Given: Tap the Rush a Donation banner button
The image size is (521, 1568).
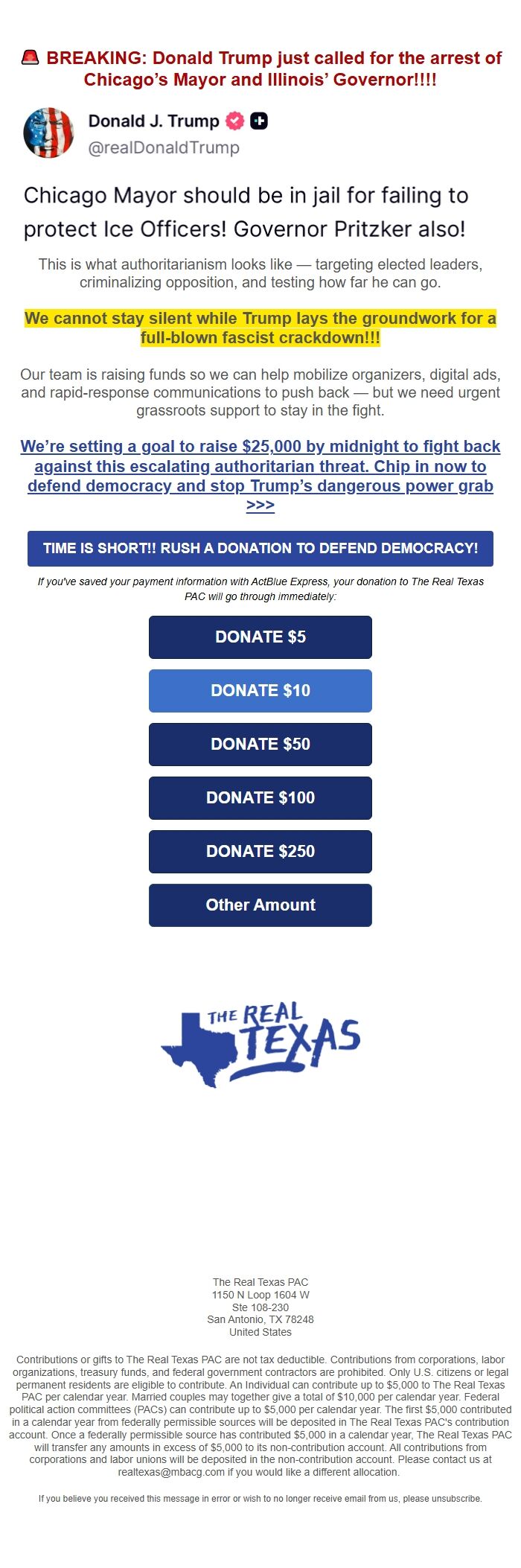Looking at the screenshot, I should (260, 548).
